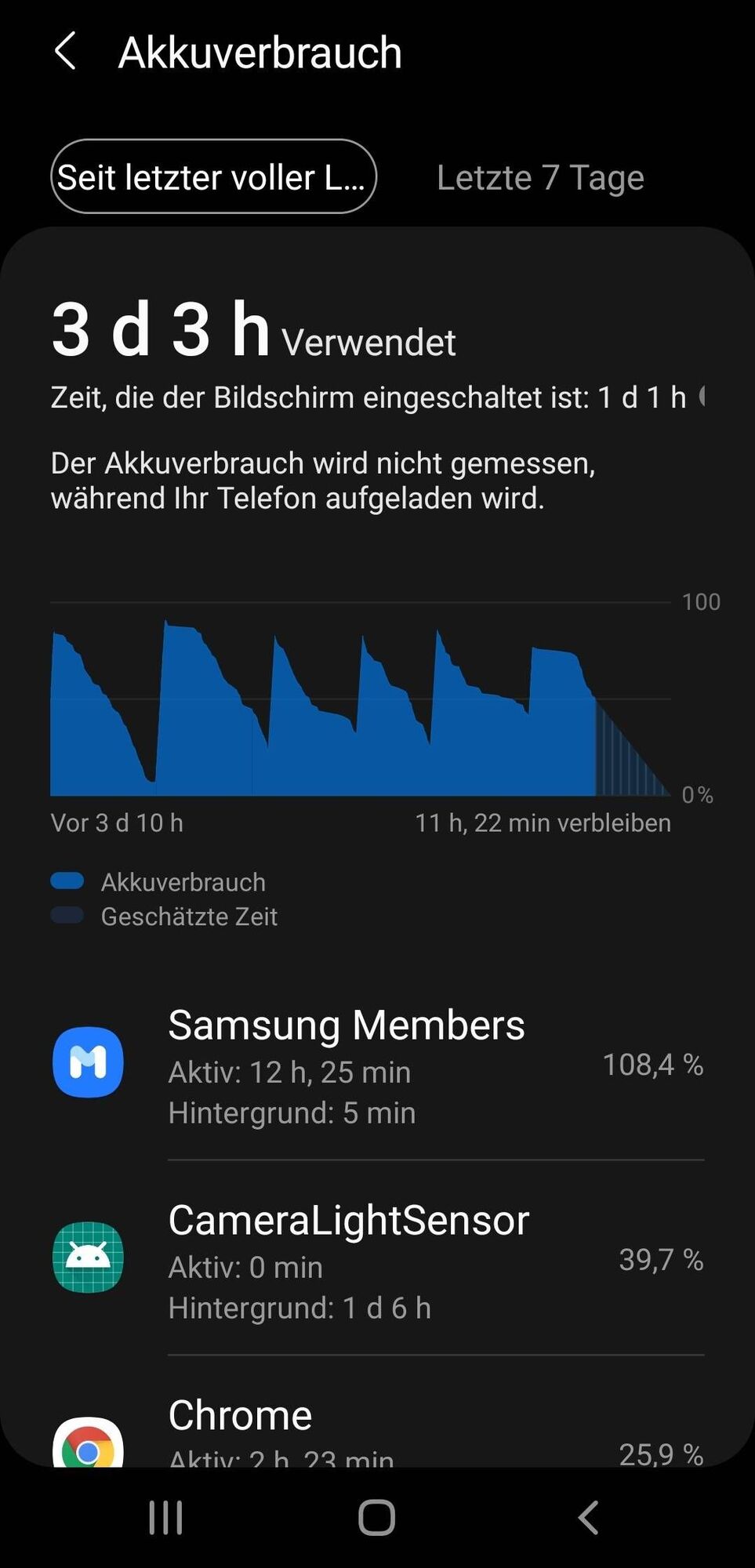Select the Letzte 7 Tage tab
This screenshot has height=1568, width=755.
click(x=539, y=177)
